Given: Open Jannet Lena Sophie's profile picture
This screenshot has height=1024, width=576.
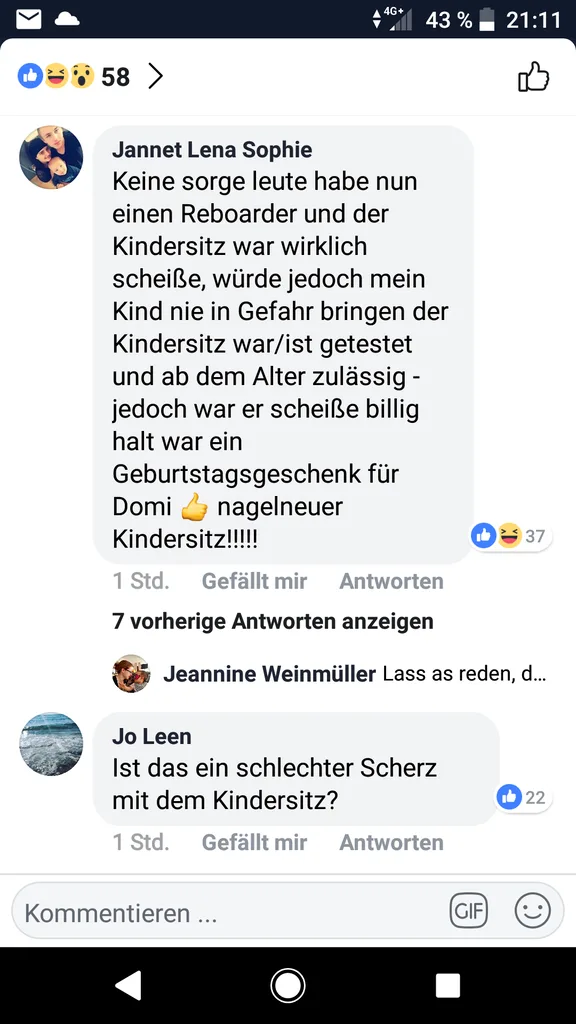Looking at the screenshot, I should coord(51,157).
